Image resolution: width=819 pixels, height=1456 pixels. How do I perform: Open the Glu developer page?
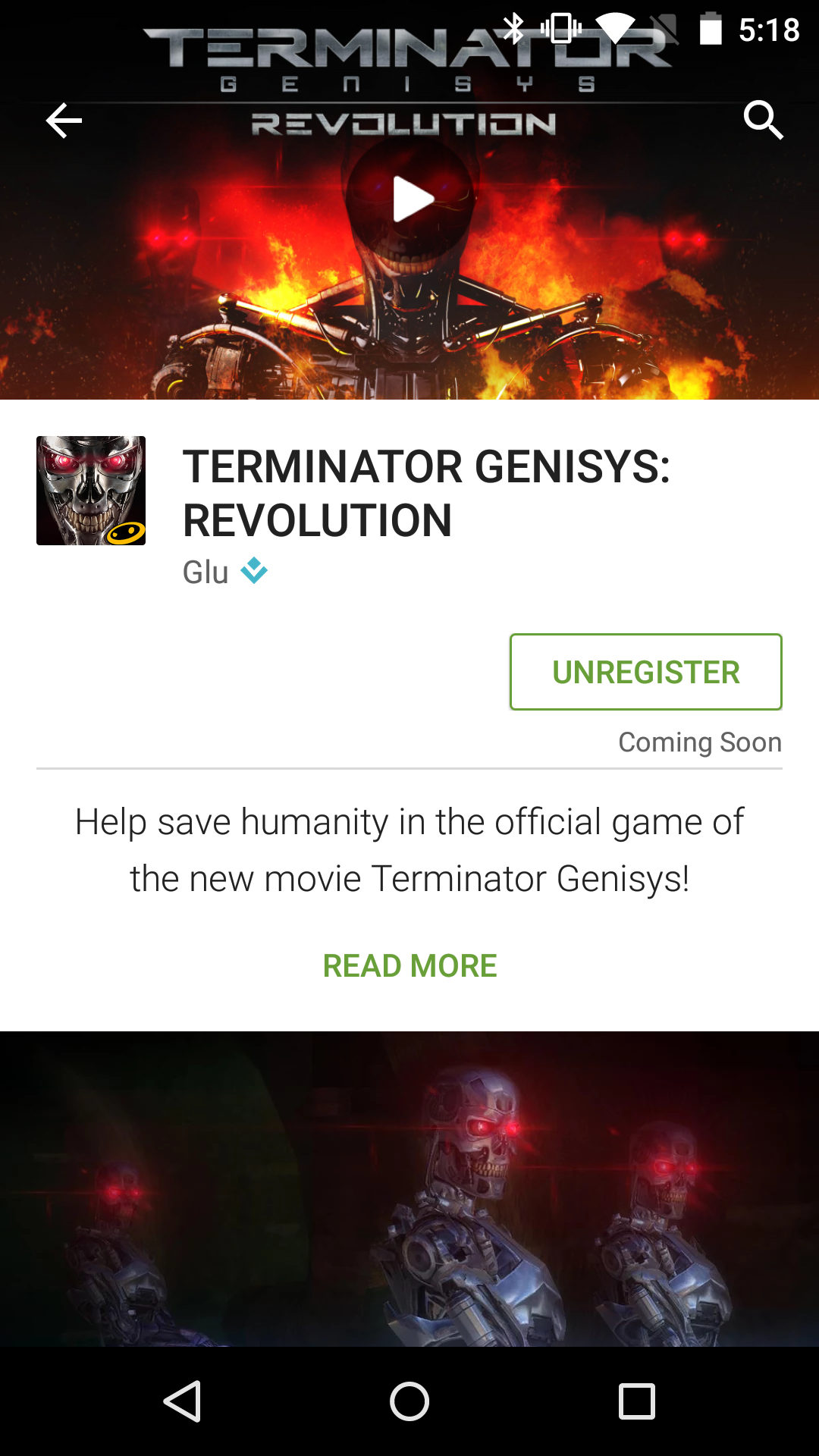click(206, 573)
